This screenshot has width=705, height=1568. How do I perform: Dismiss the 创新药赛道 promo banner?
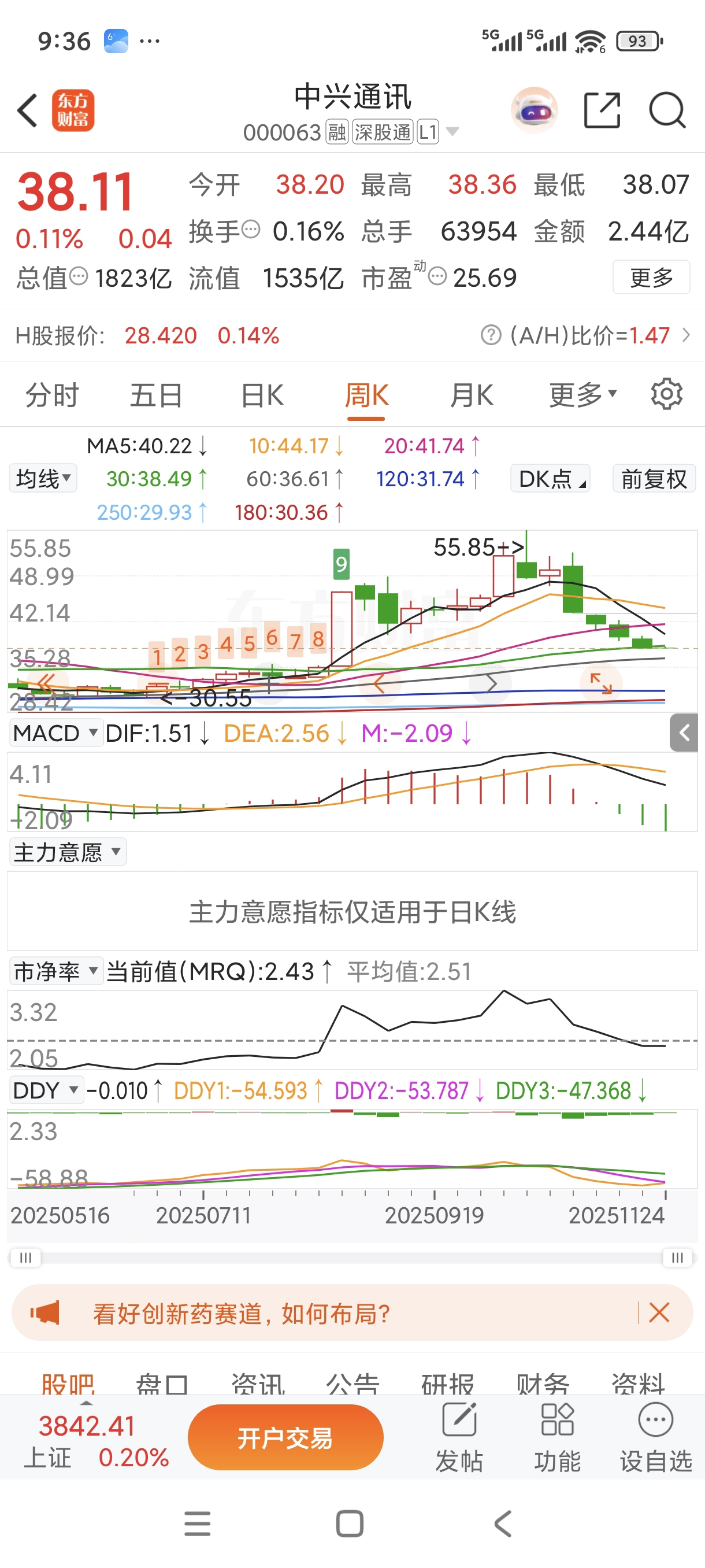coord(659,1313)
